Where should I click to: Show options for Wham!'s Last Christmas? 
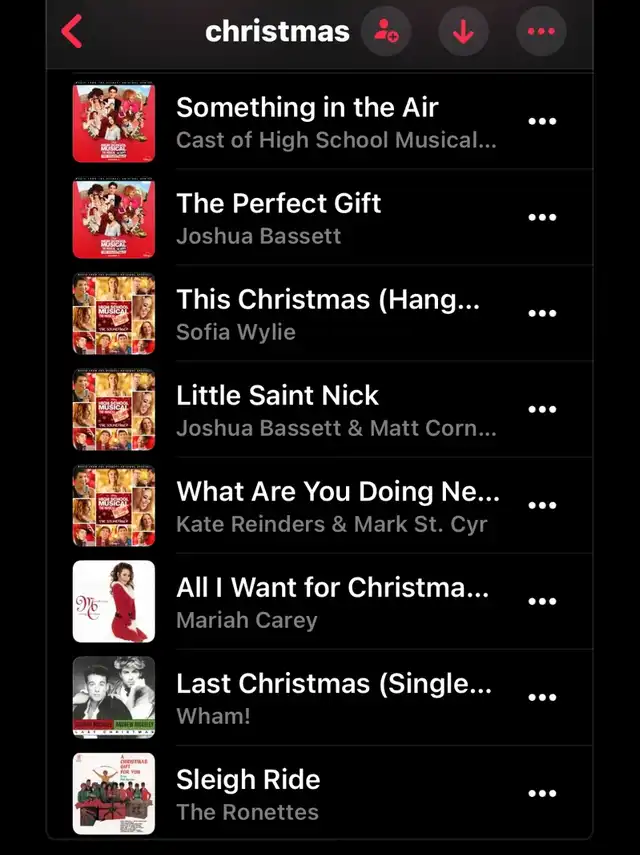point(542,698)
